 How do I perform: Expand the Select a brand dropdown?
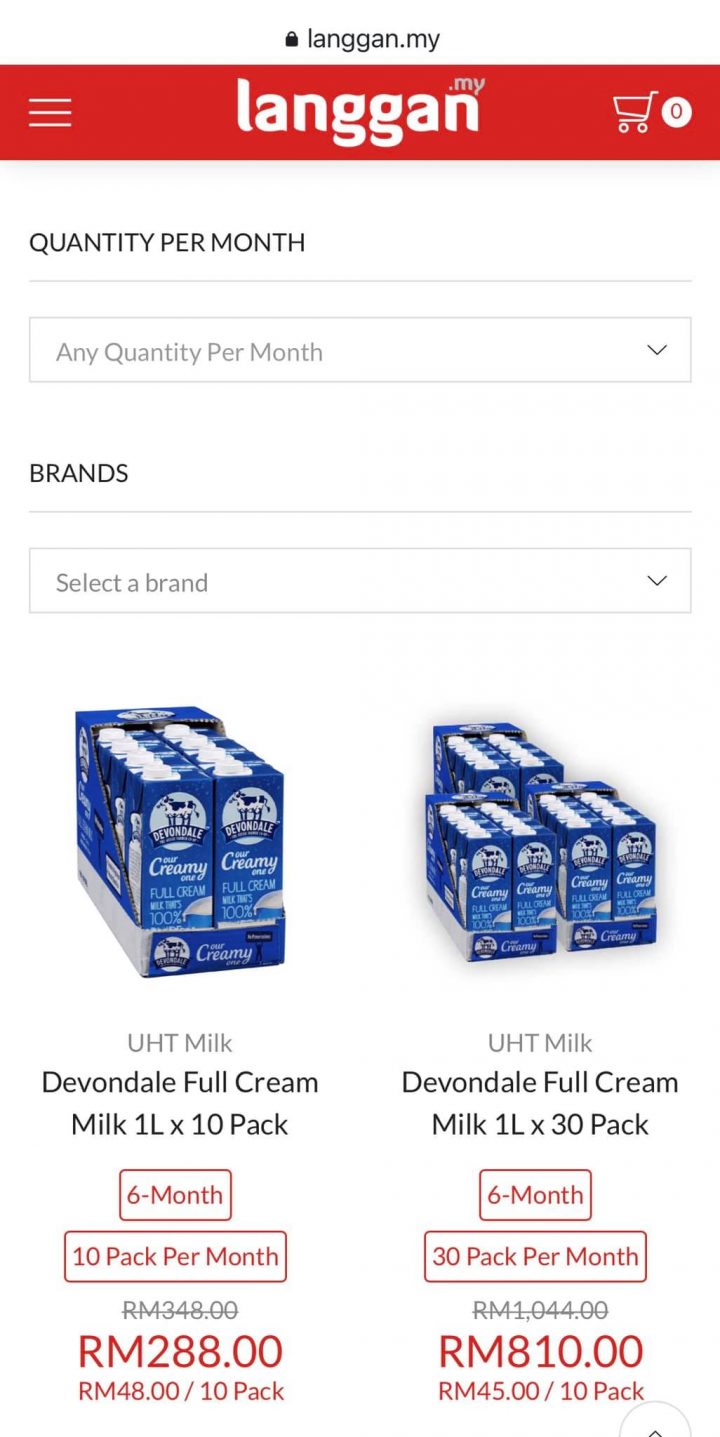pyautogui.click(x=360, y=580)
